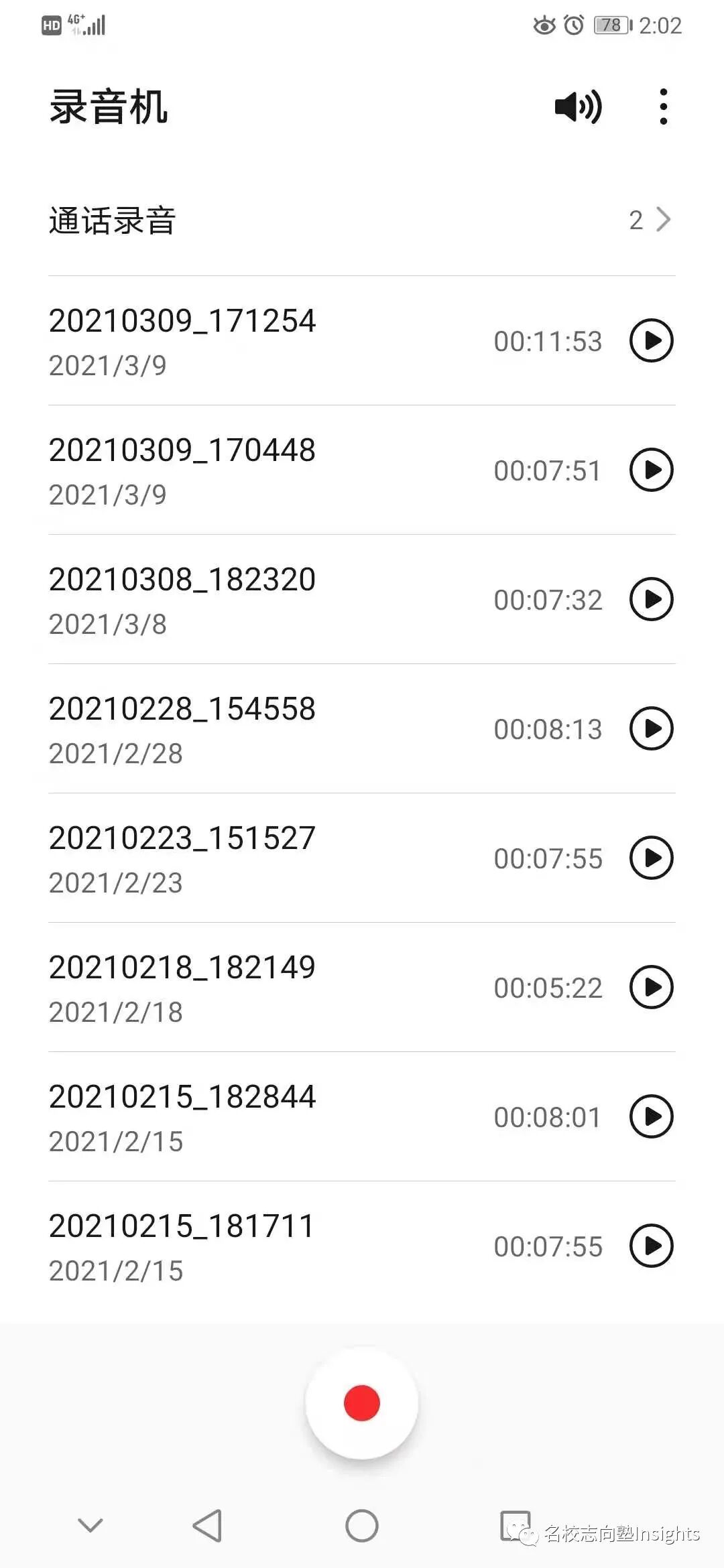Play recording 20210309_171254
Screen dimensions: 724x1568
pos(651,340)
